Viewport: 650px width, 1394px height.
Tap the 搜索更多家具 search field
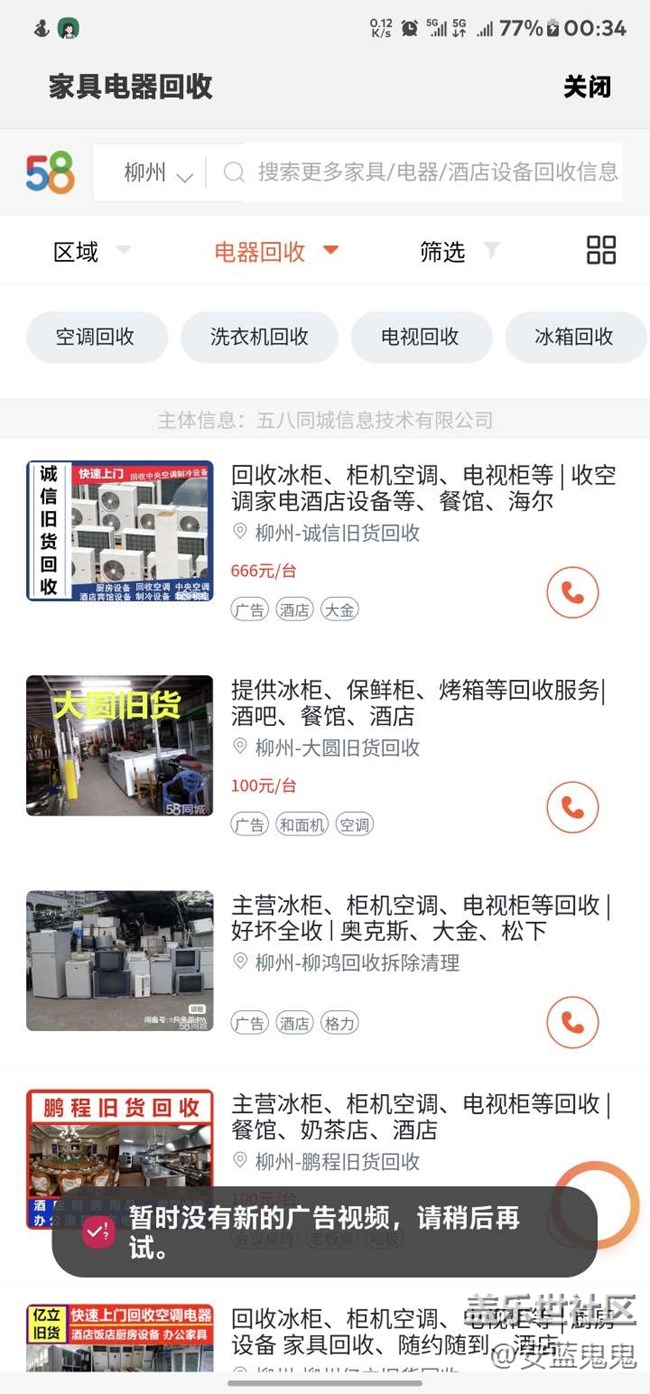(437, 172)
